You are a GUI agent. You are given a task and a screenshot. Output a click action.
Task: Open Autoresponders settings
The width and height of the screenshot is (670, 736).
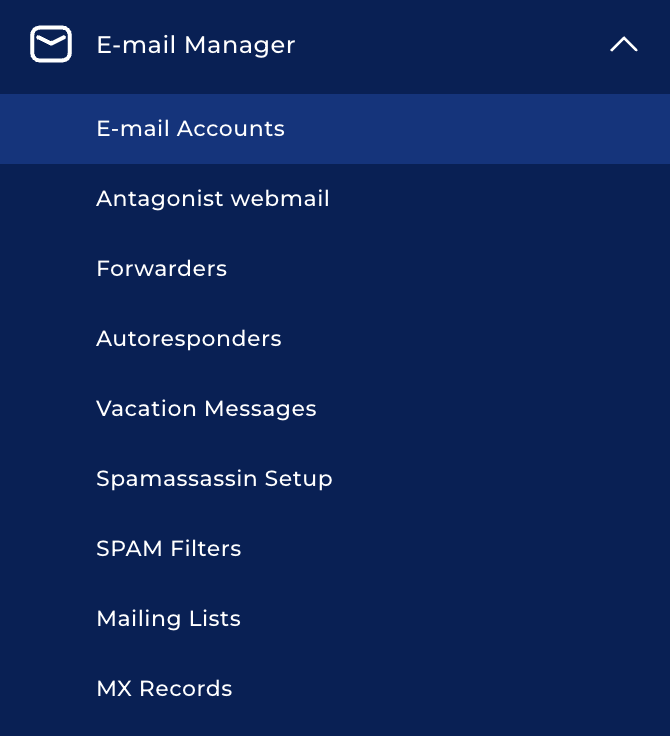tap(188, 339)
